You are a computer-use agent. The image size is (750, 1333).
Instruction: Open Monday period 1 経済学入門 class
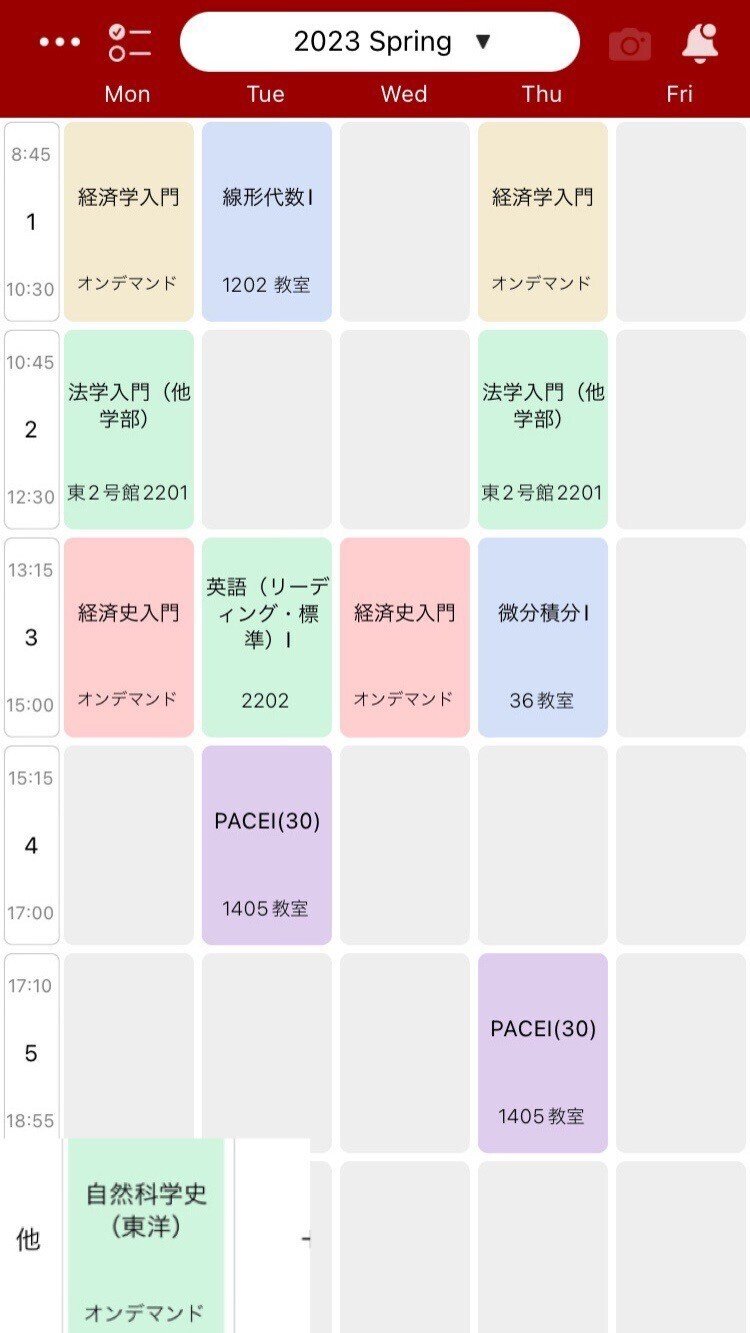point(129,222)
